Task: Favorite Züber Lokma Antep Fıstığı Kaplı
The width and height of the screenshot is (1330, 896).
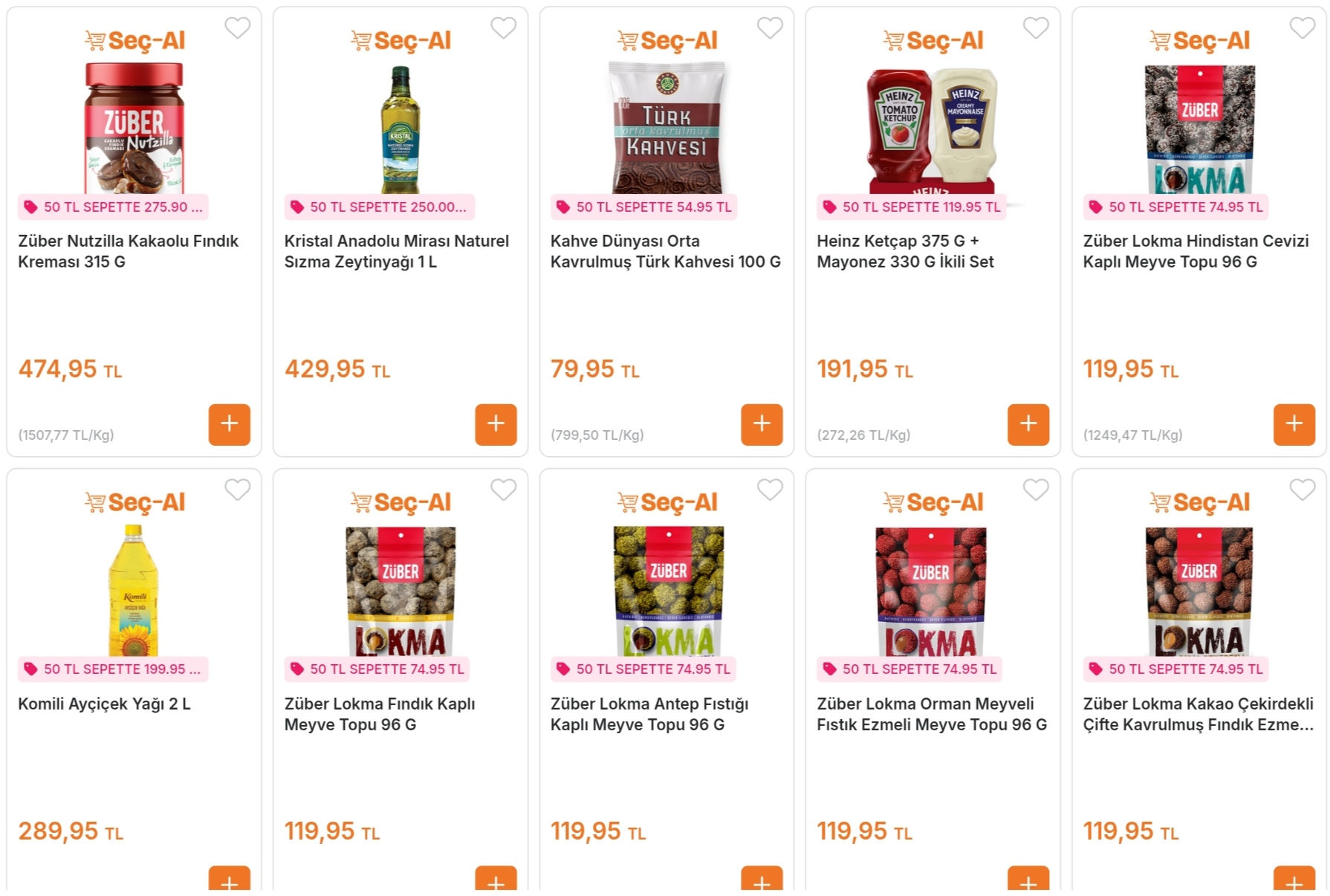Action: tap(770, 490)
